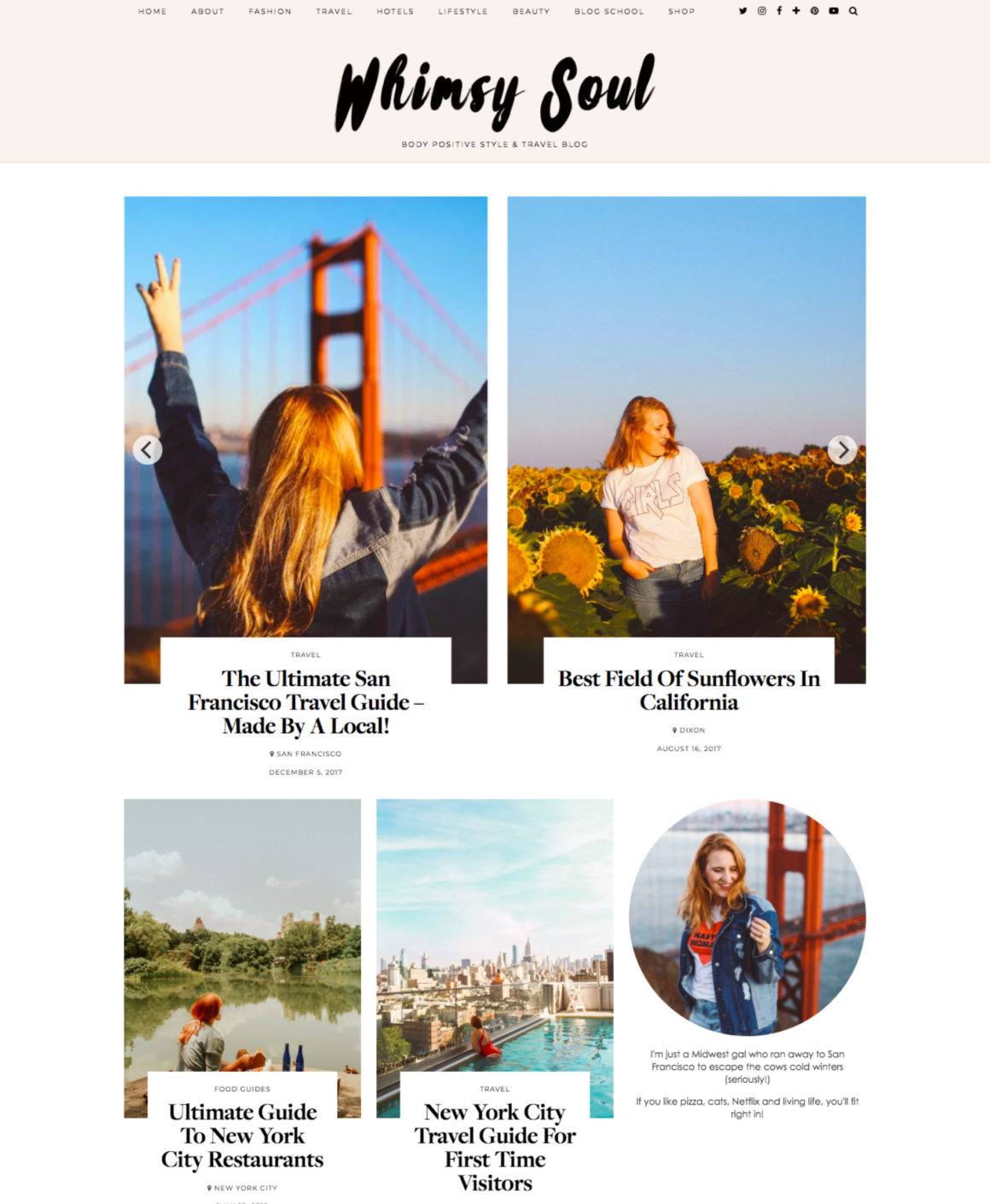990x1204 pixels.
Task: Open the Ultimate Guide To New York City Restaurants
Action: pos(244,1136)
